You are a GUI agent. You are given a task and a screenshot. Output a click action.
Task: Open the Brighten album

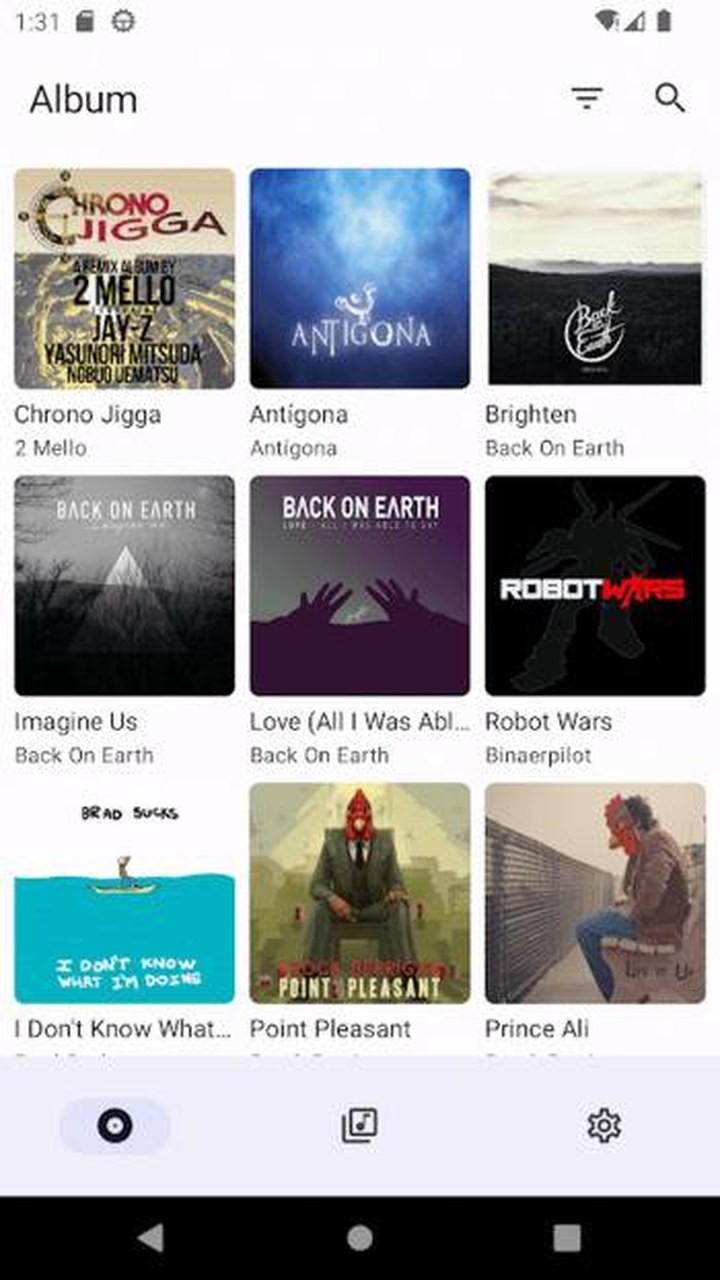(595, 278)
